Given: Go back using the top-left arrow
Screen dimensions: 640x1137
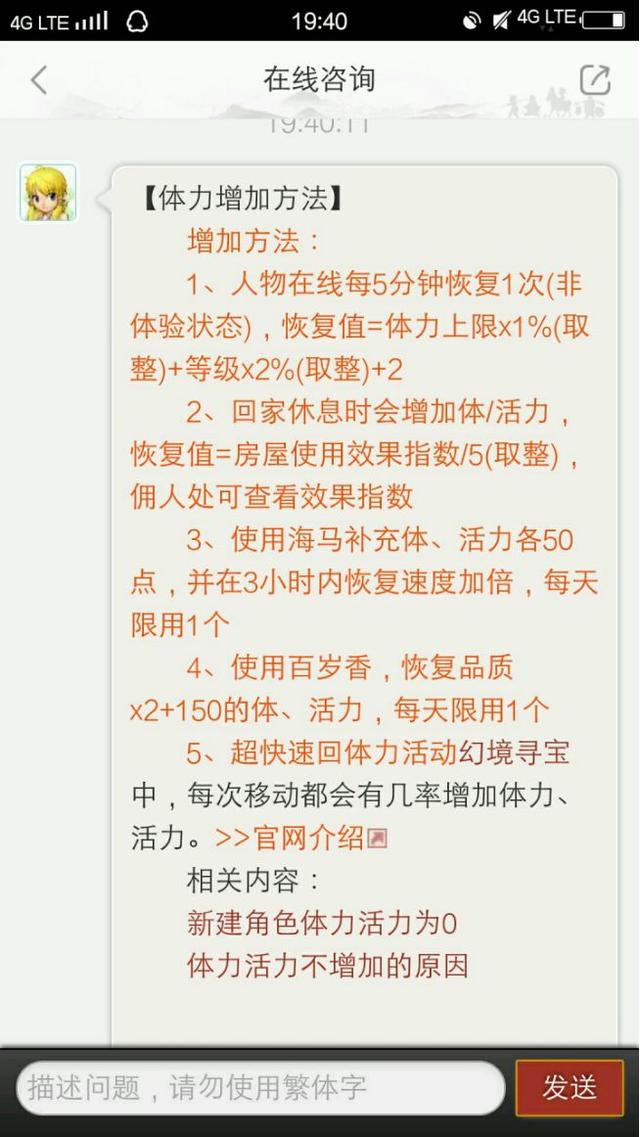Looking at the screenshot, I should [x=39, y=80].
